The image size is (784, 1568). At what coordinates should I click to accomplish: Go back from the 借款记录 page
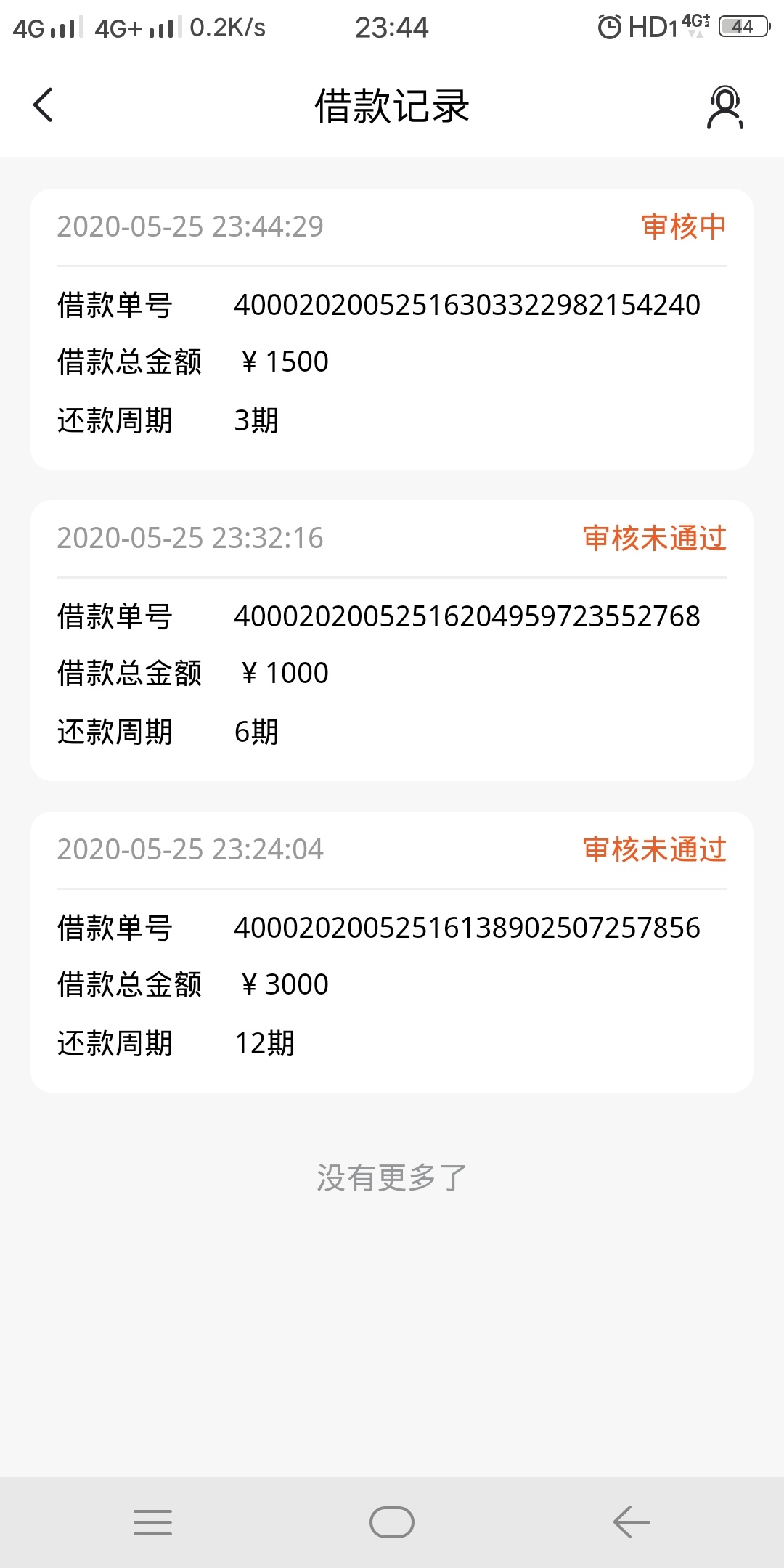pyautogui.click(x=44, y=105)
